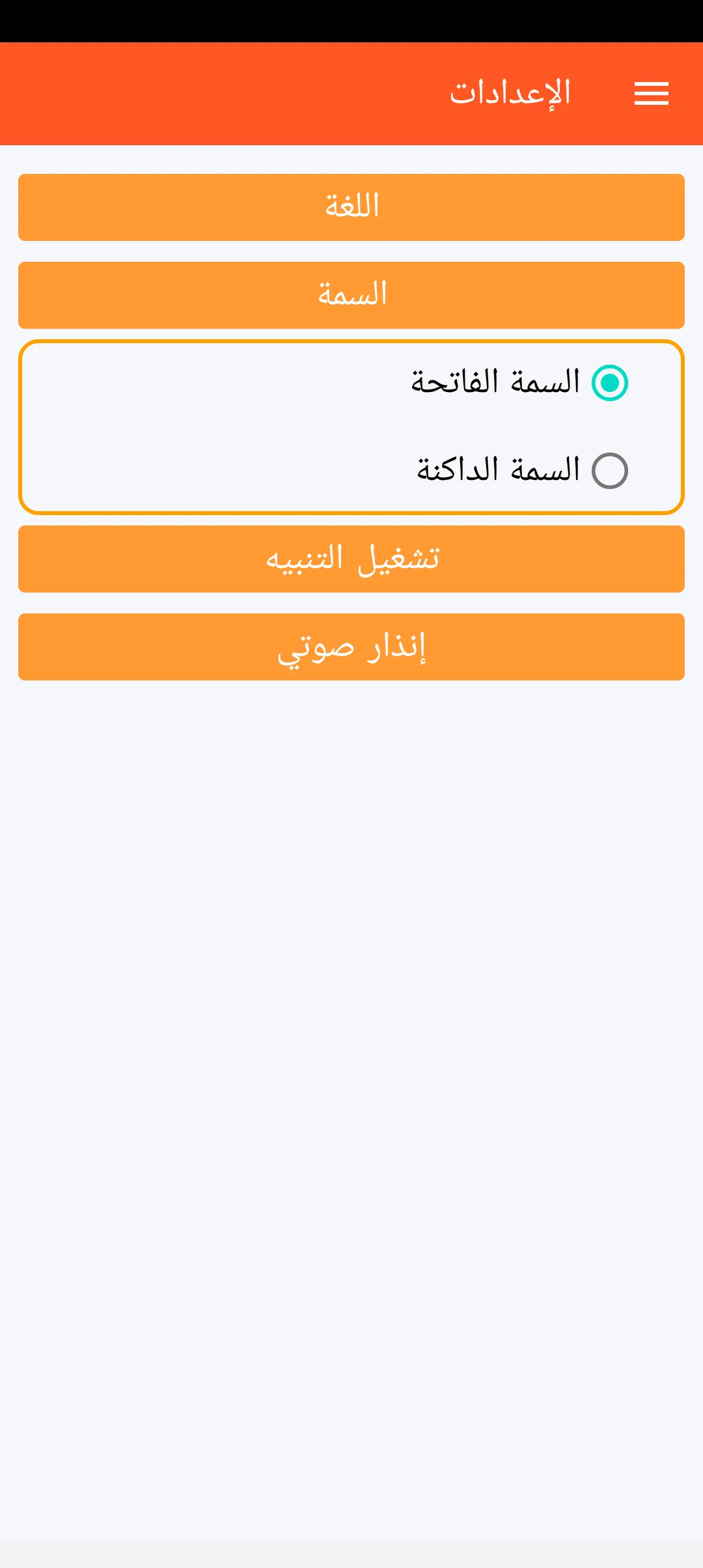Open the إنذار صوتي sound alarm section

click(351, 647)
